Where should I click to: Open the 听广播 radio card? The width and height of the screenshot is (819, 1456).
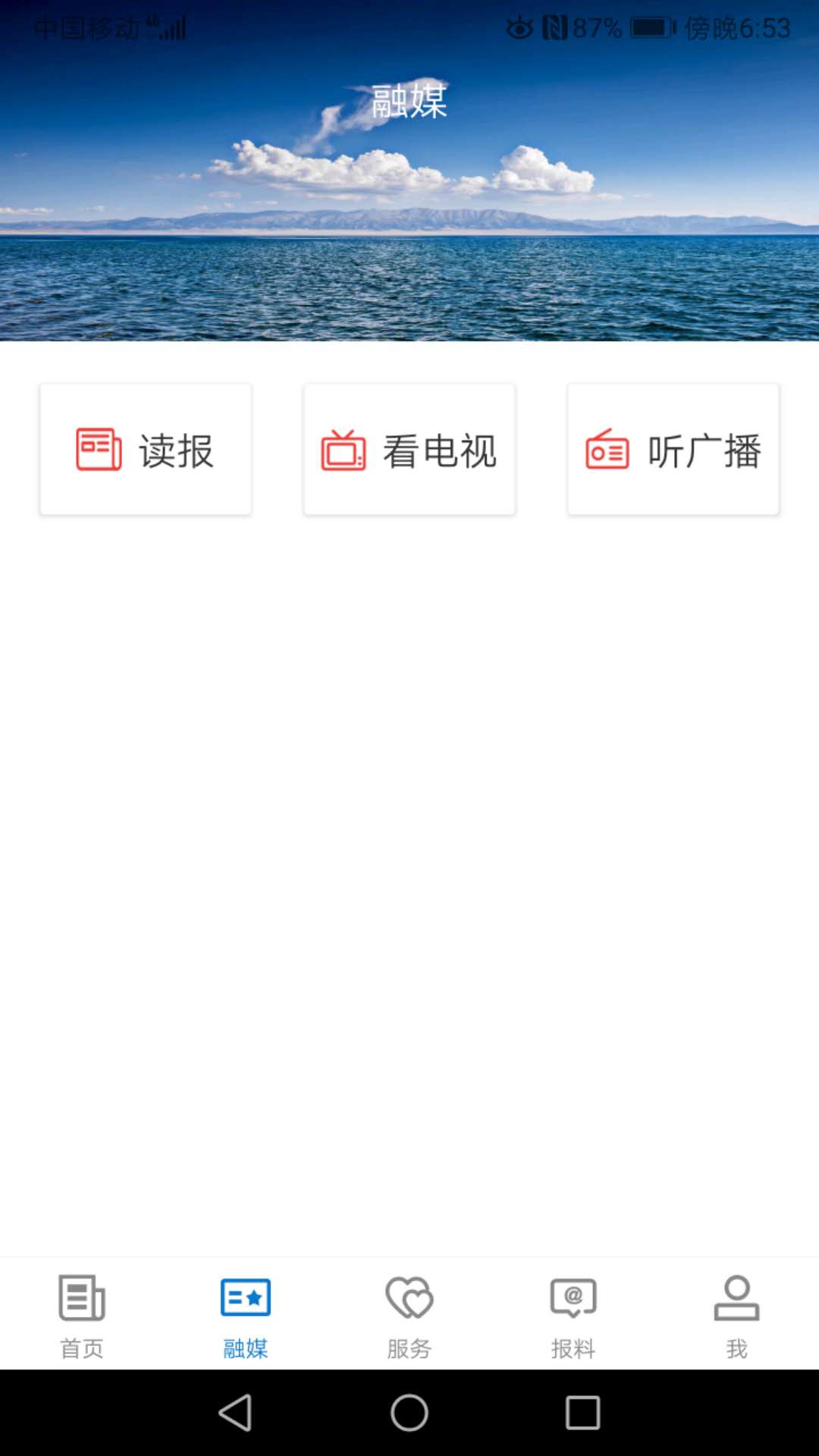(673, 450)
